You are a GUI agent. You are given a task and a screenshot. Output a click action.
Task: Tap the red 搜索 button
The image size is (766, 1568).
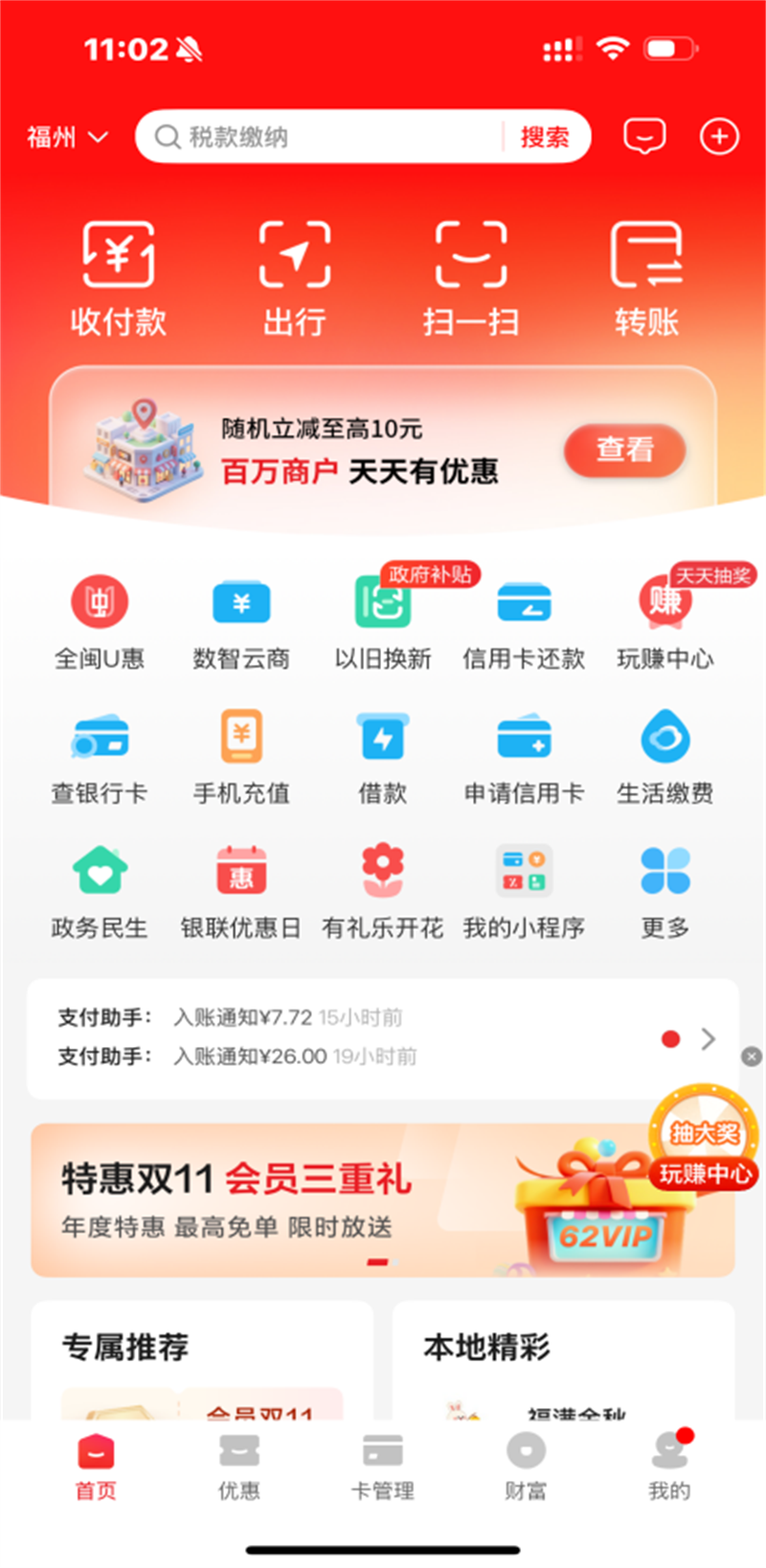coord(544,137)
